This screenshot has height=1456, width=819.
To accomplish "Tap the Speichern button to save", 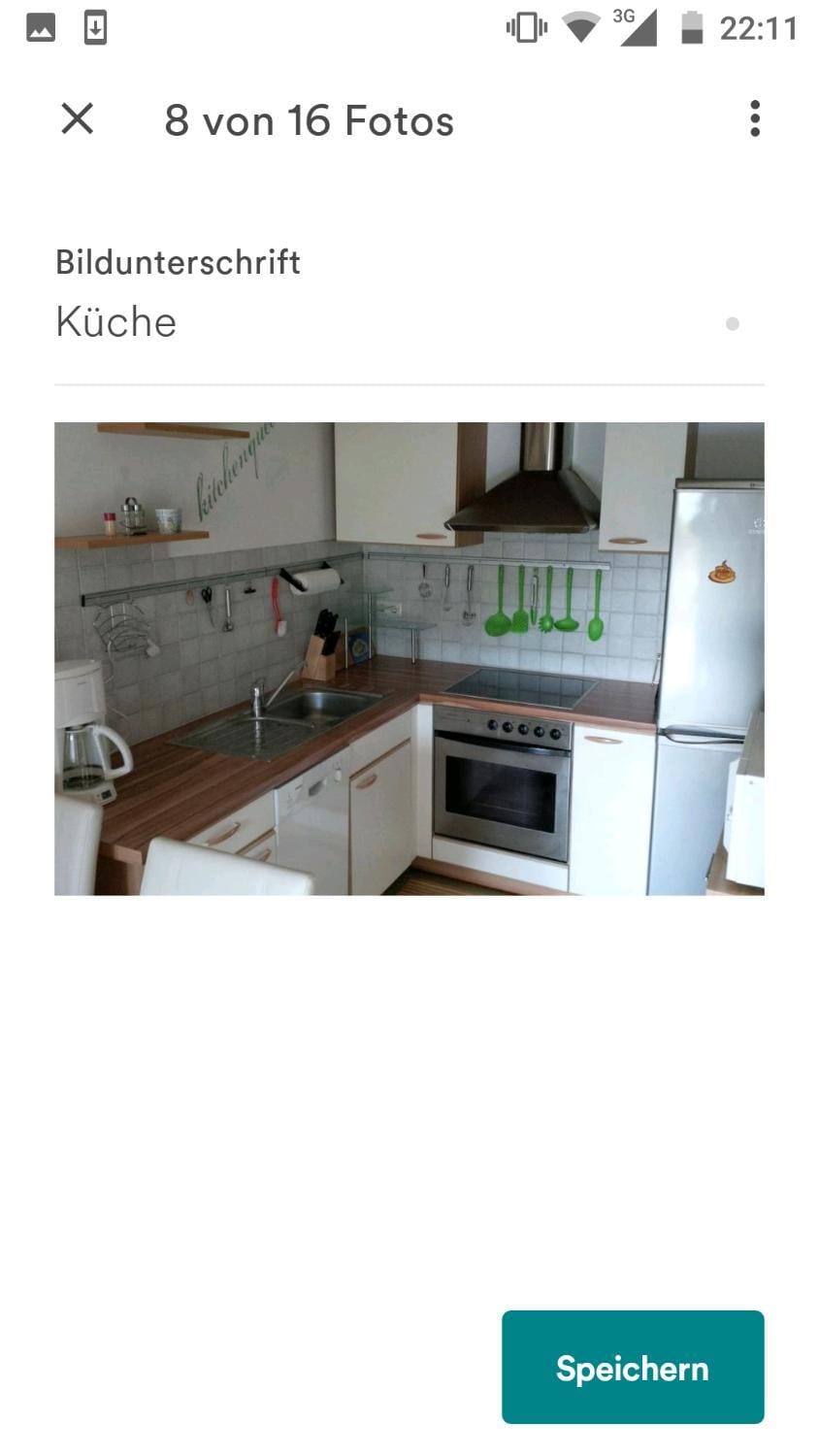I will coord(633,1367).
